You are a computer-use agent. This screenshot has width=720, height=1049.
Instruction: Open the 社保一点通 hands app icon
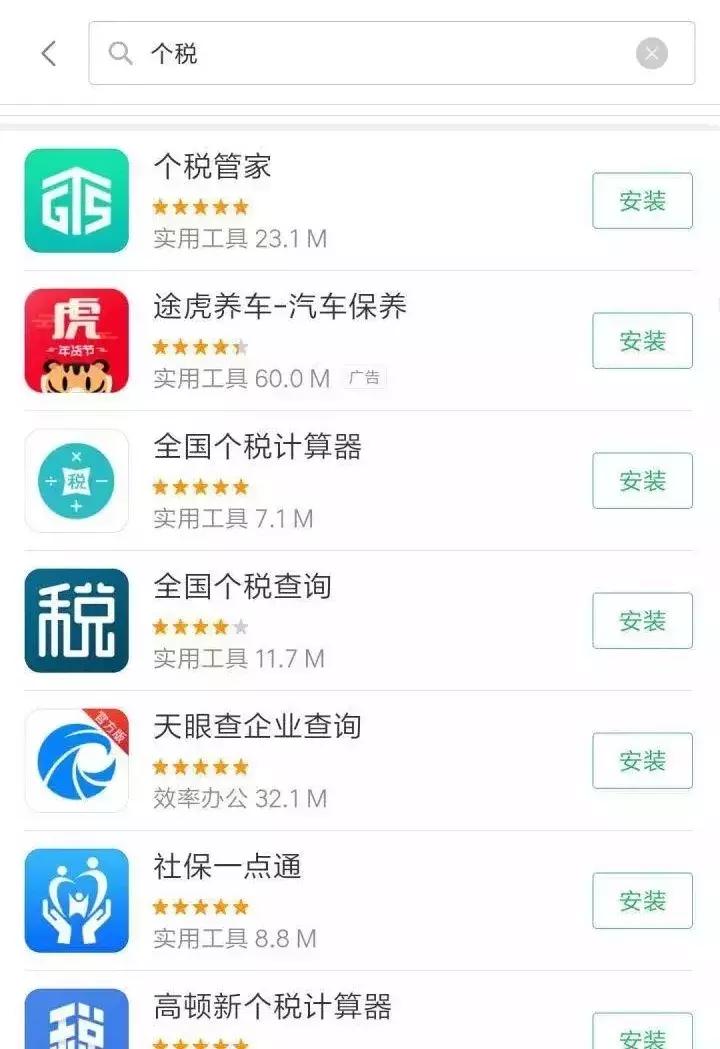point(76,900)
